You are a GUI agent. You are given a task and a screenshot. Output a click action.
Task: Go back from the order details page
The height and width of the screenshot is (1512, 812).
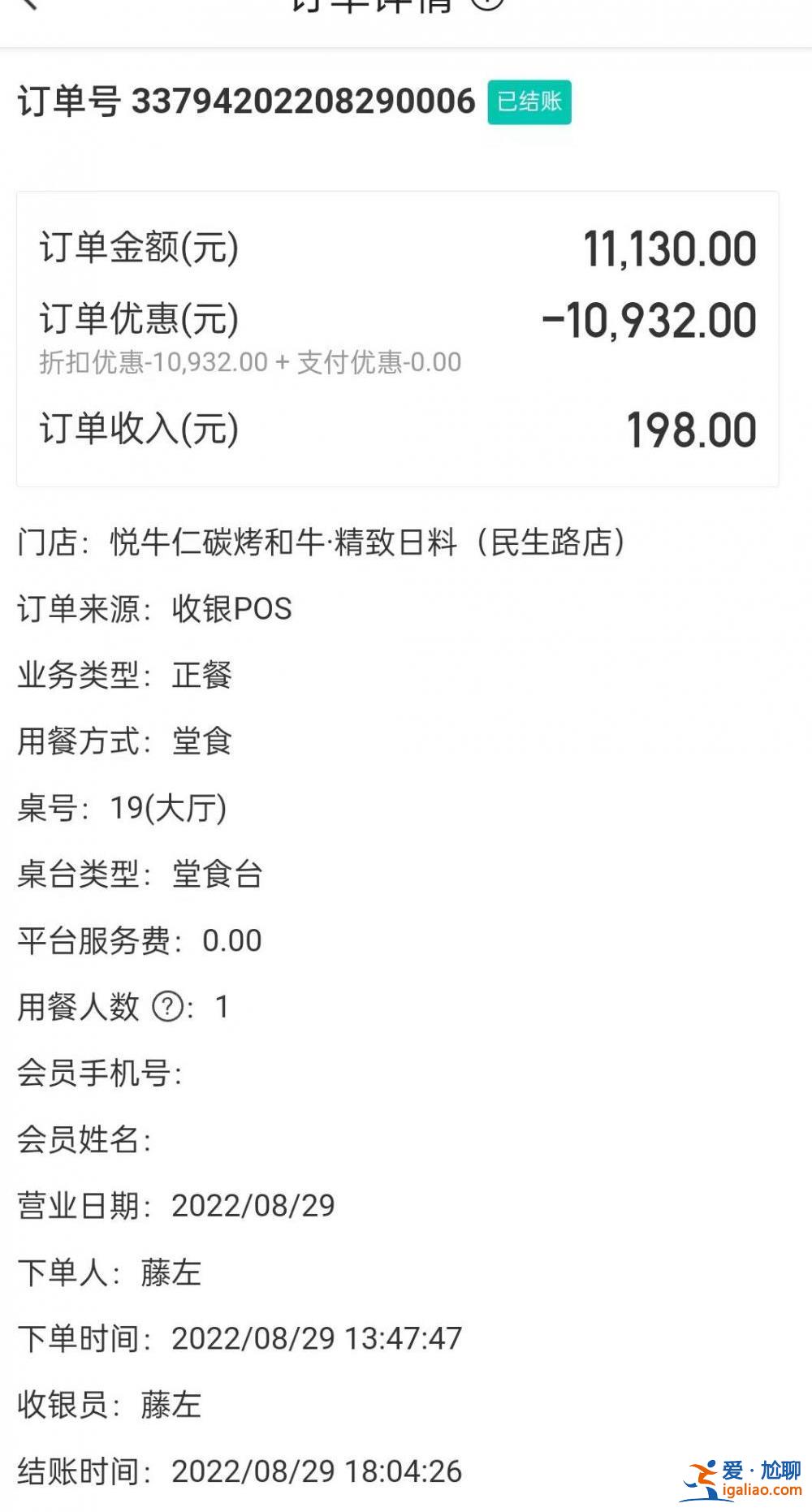[29, 4]
